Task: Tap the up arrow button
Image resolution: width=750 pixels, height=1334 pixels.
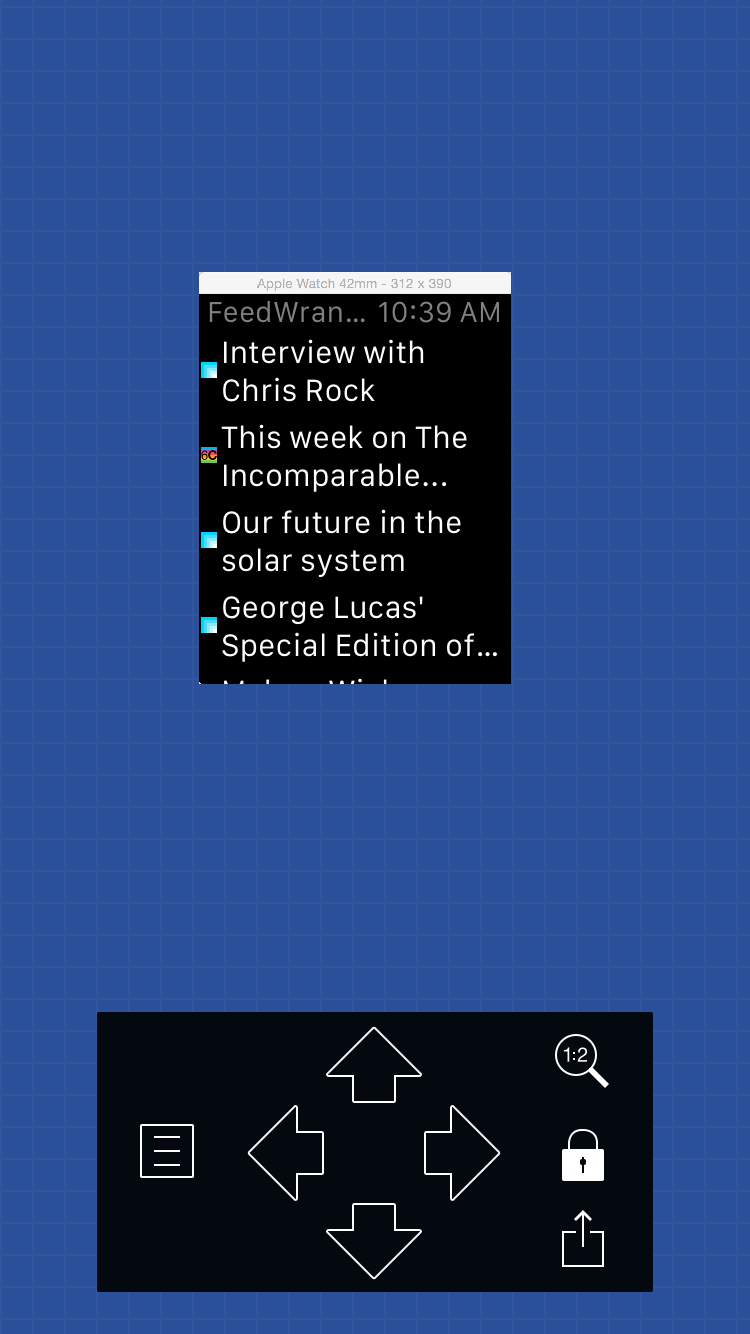Action: (374, 1065)
